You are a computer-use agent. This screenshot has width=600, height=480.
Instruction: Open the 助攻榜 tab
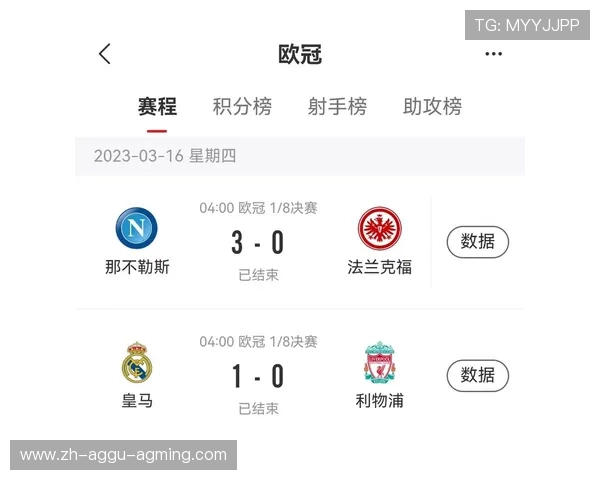[432, 107]
